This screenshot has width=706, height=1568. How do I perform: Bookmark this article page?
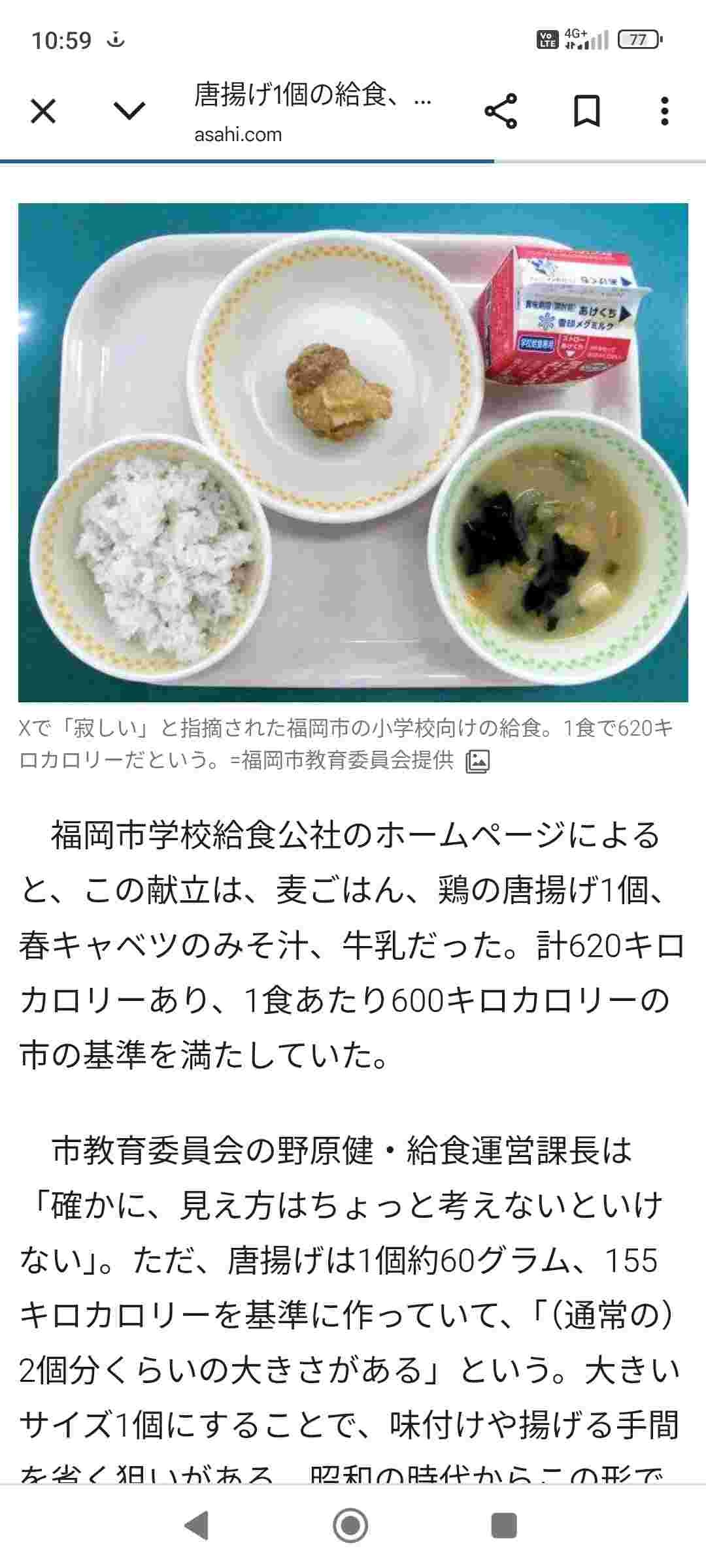coord(586,112)
